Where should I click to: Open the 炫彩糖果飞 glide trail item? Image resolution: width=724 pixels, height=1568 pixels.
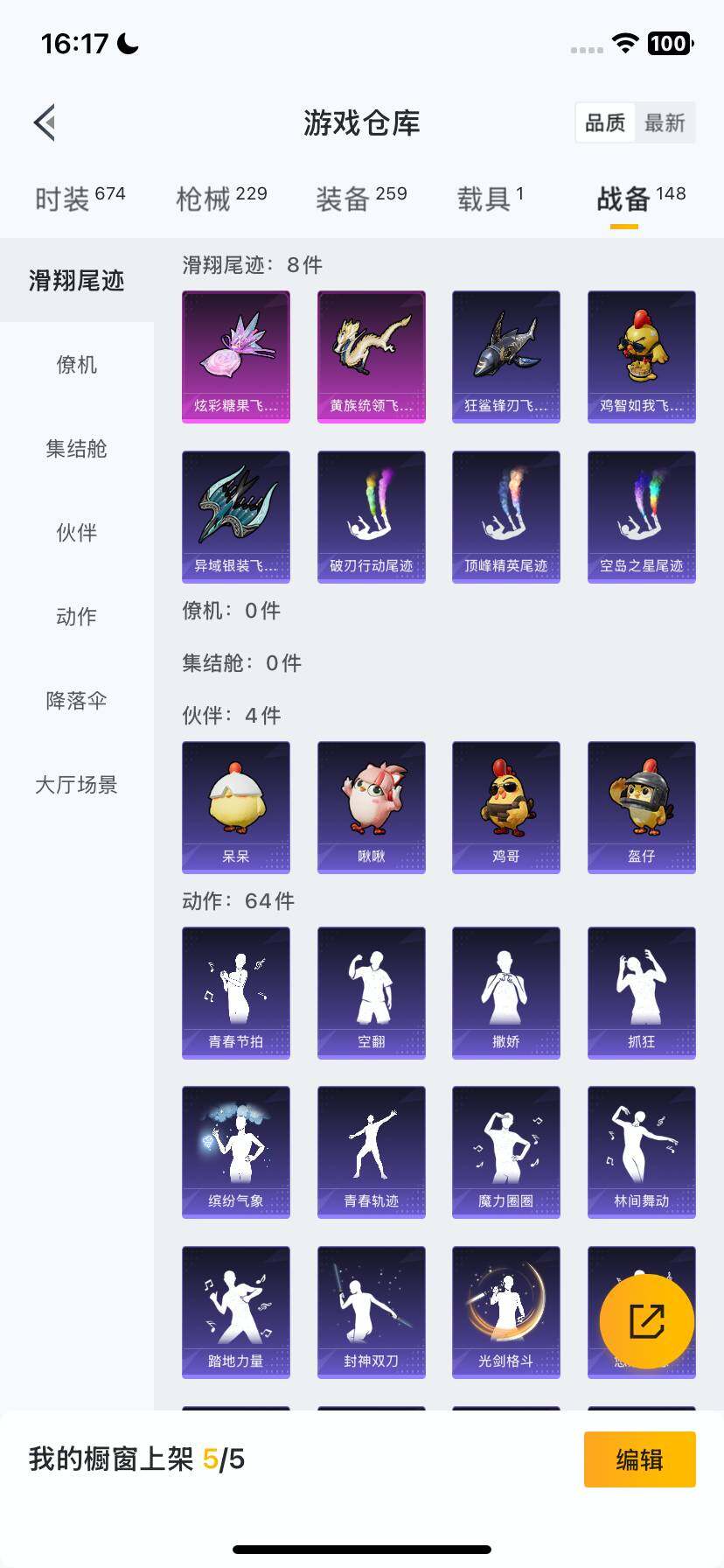point(236,356)
